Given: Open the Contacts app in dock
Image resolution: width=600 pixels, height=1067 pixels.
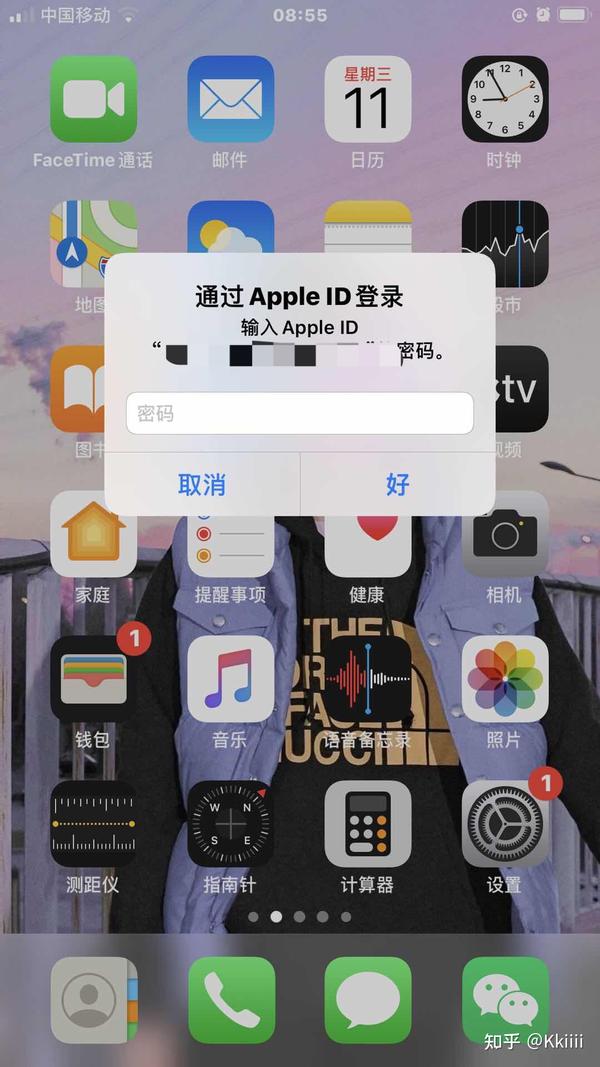Looking at the screenshot, I should 94,1000.
